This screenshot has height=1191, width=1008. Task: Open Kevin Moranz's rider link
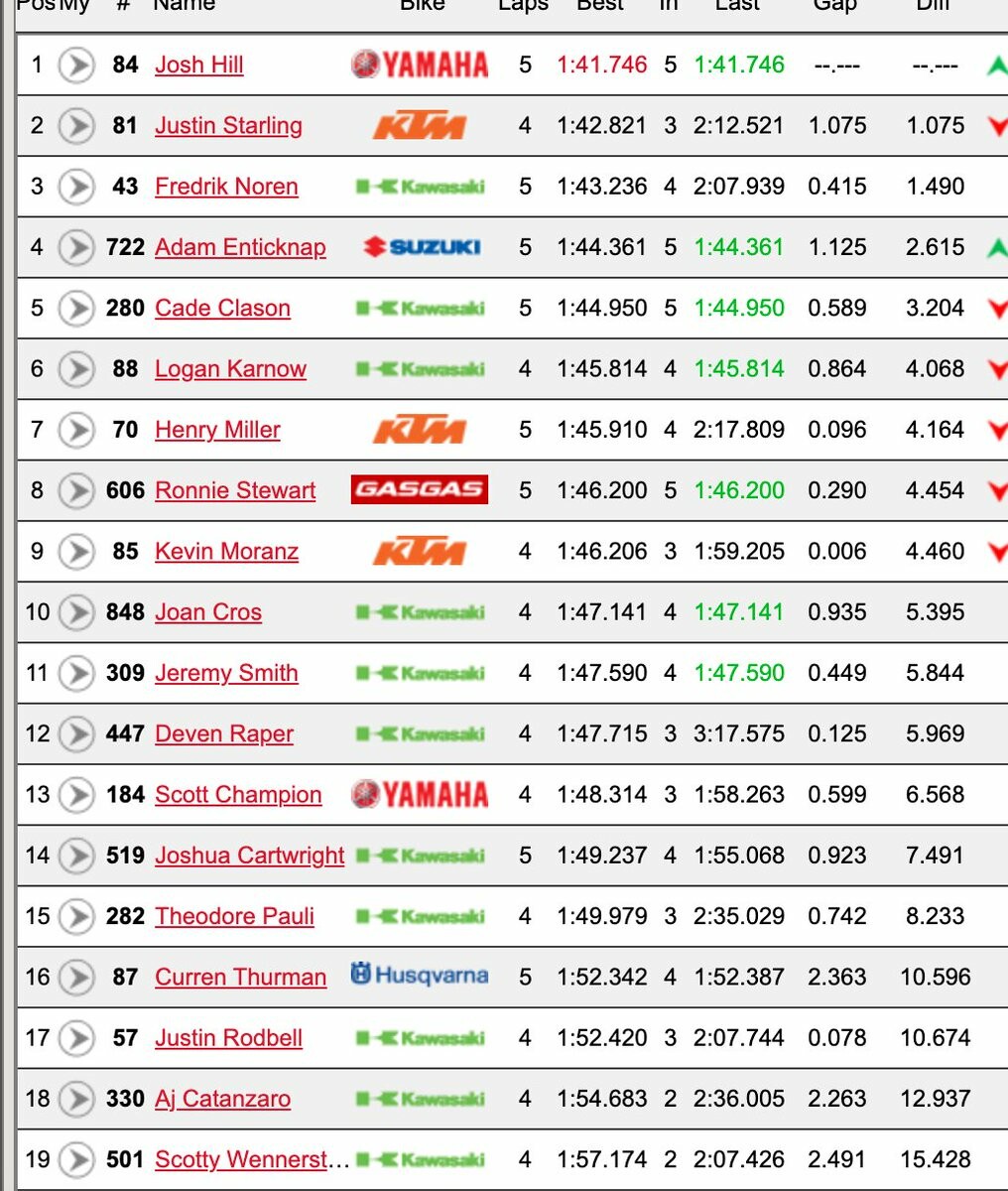[x=226, y=552]
